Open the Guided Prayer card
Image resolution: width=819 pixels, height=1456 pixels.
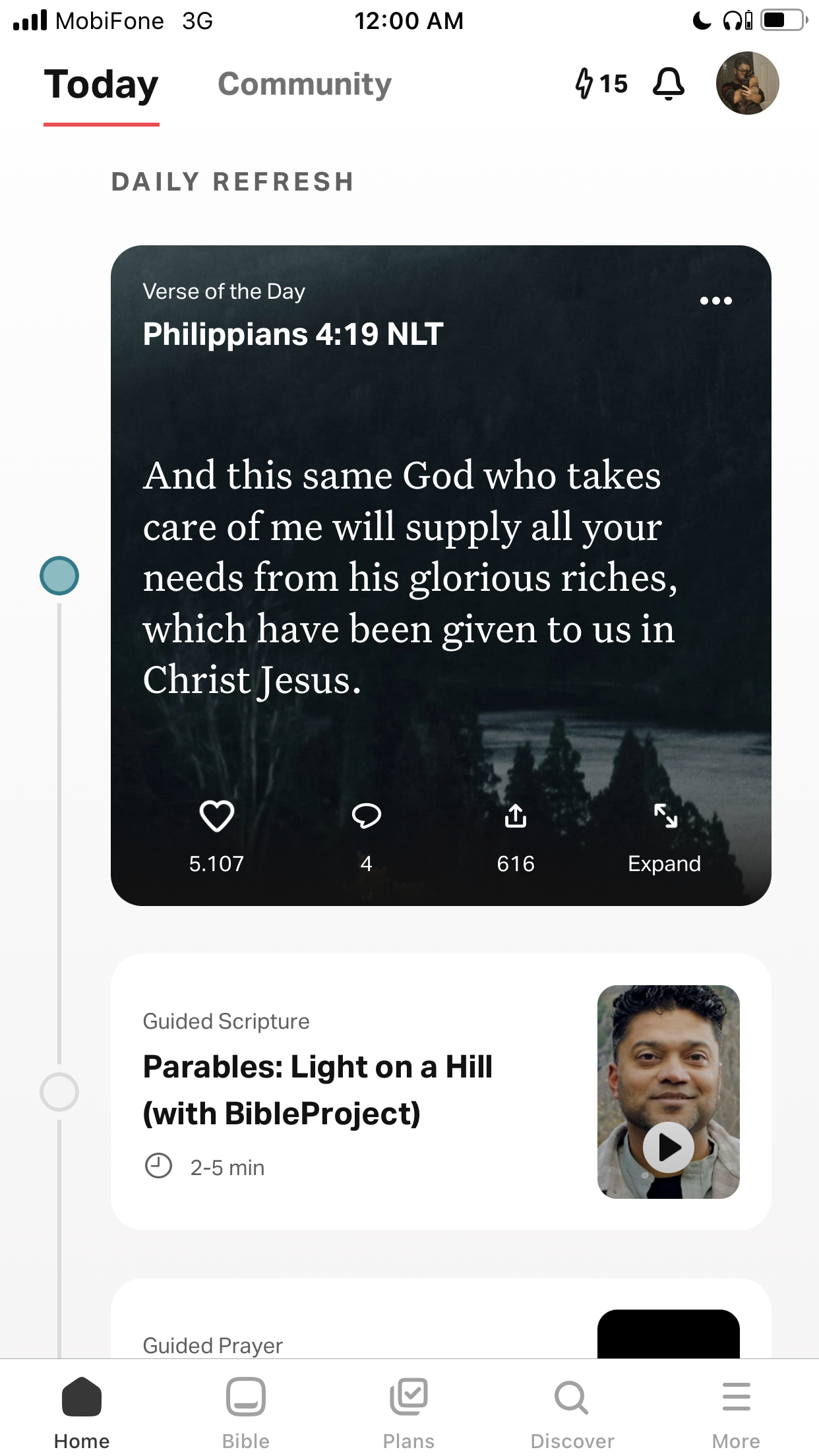[x=440, y=1319]
